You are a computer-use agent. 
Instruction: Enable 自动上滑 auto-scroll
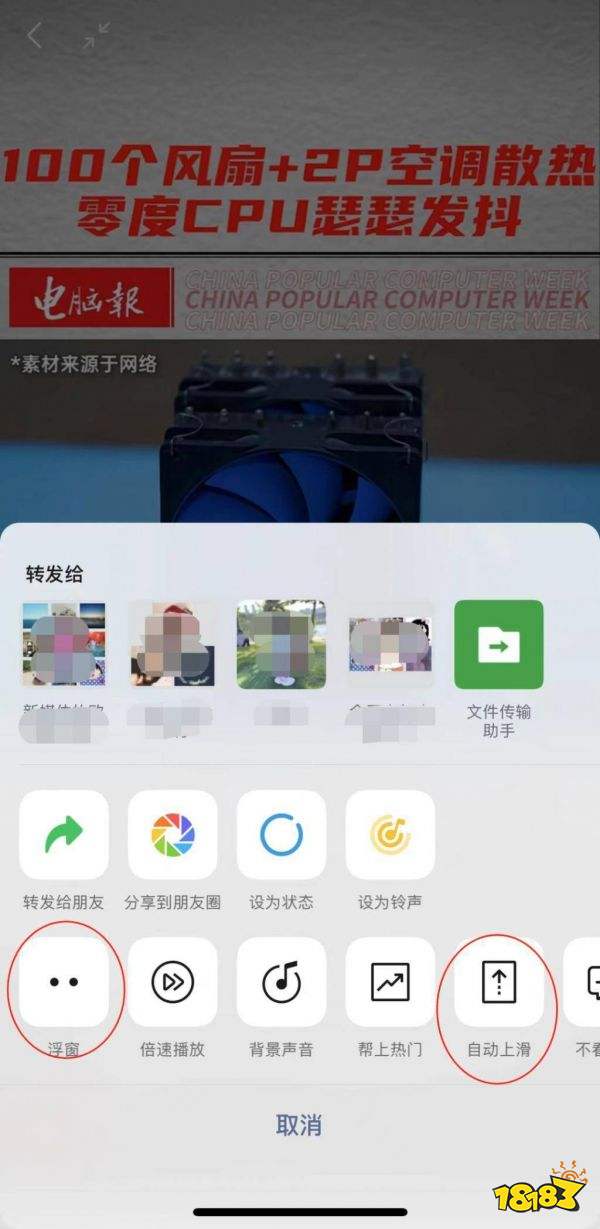tap(498, 983)
